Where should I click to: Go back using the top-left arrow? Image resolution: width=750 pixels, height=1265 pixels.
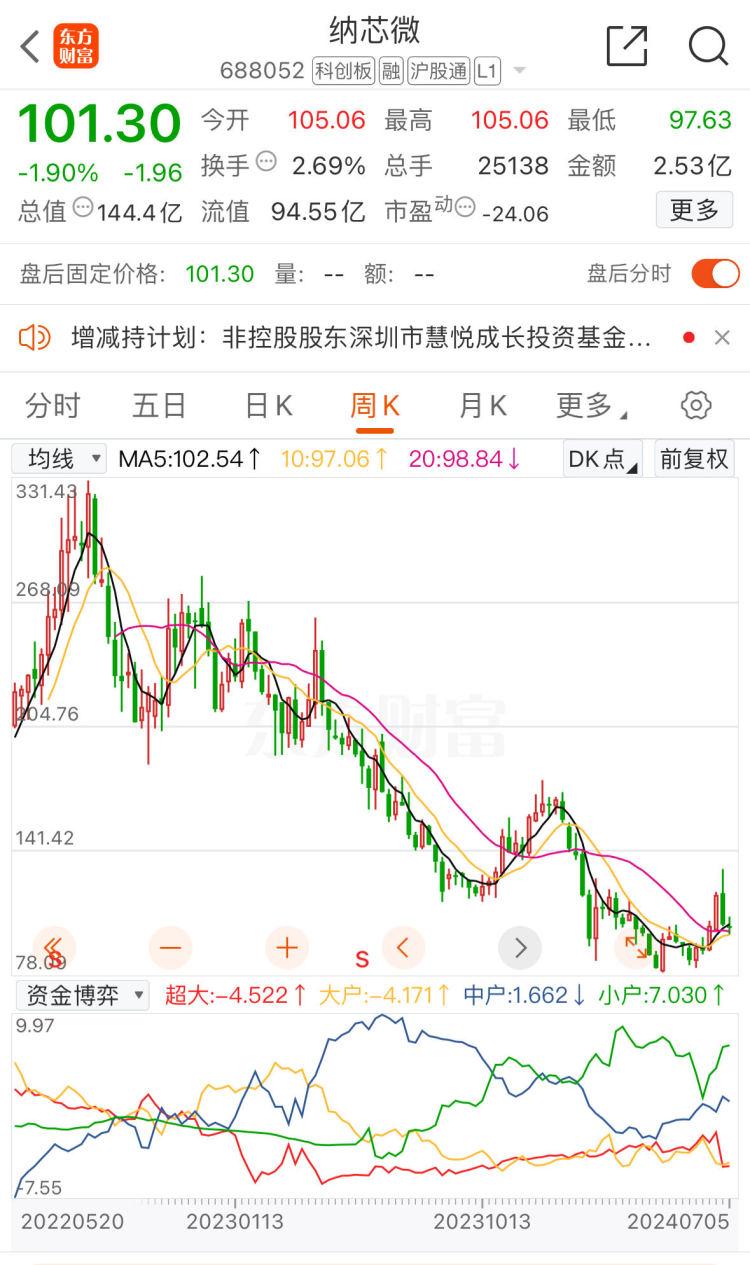pyautogui.click(x=30, y=46)
